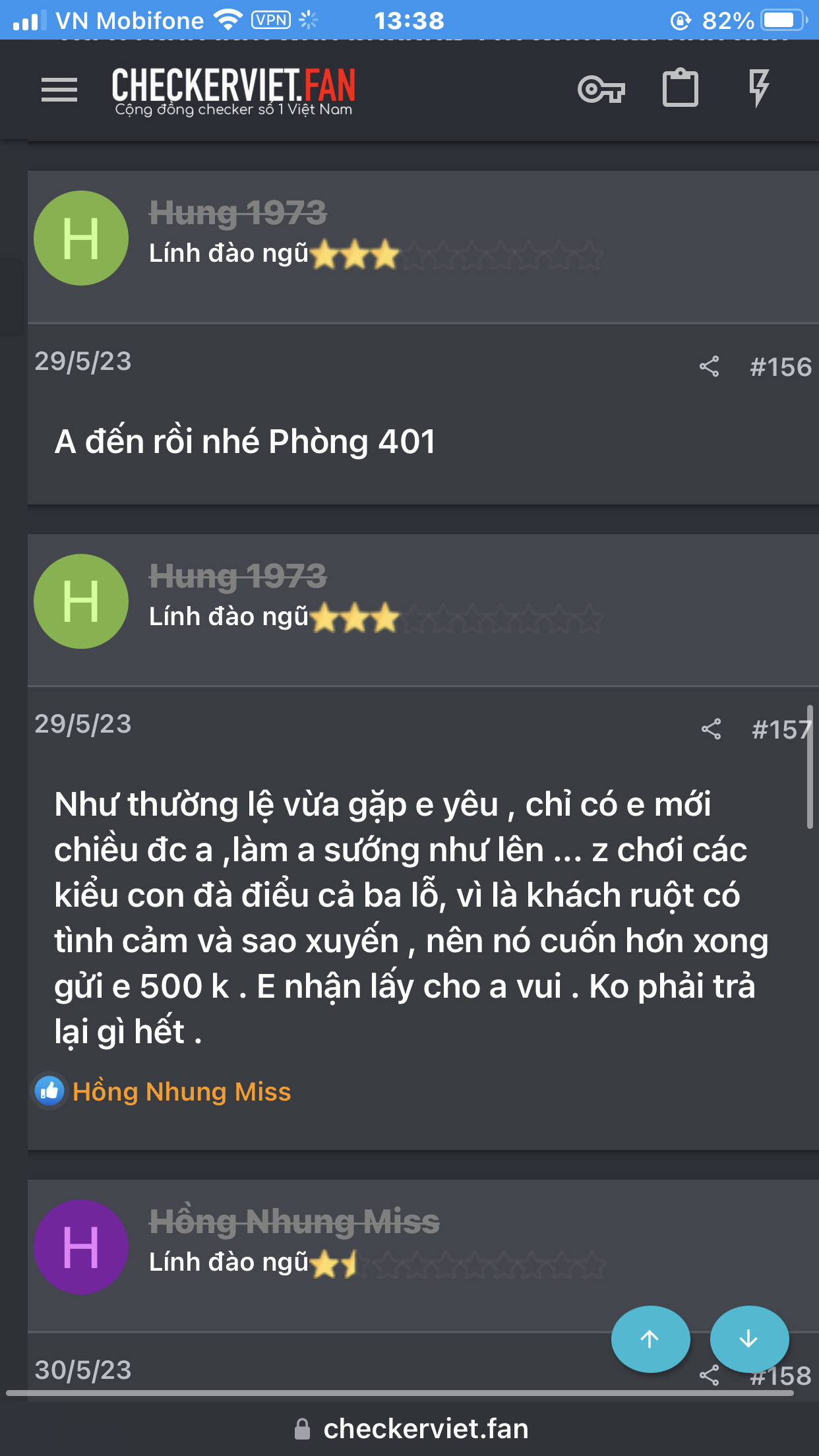
Task: Jump to the bottom with the down arrow
Action: coord(749,1339)
